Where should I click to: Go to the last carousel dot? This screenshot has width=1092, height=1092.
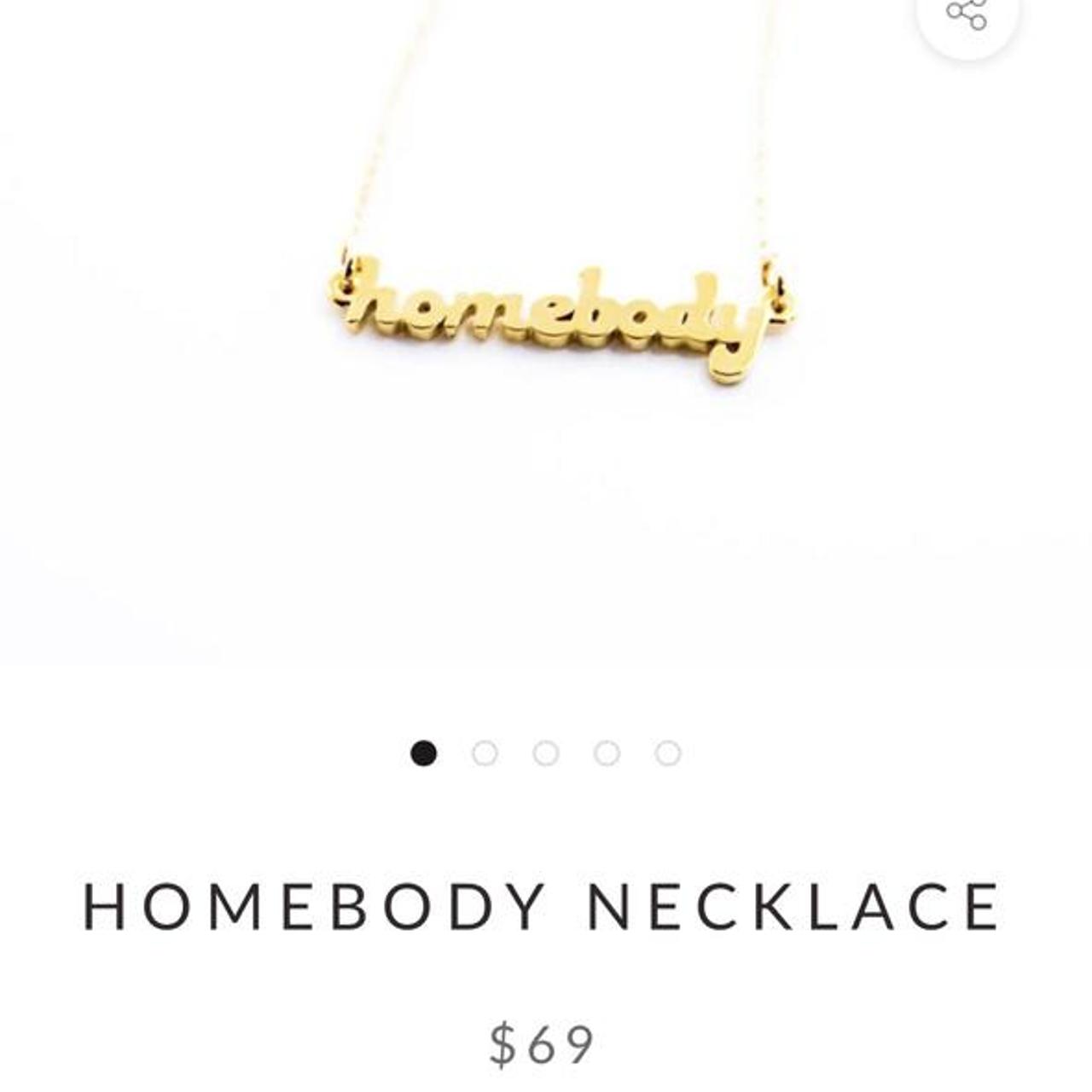click(x=668, y=753)
